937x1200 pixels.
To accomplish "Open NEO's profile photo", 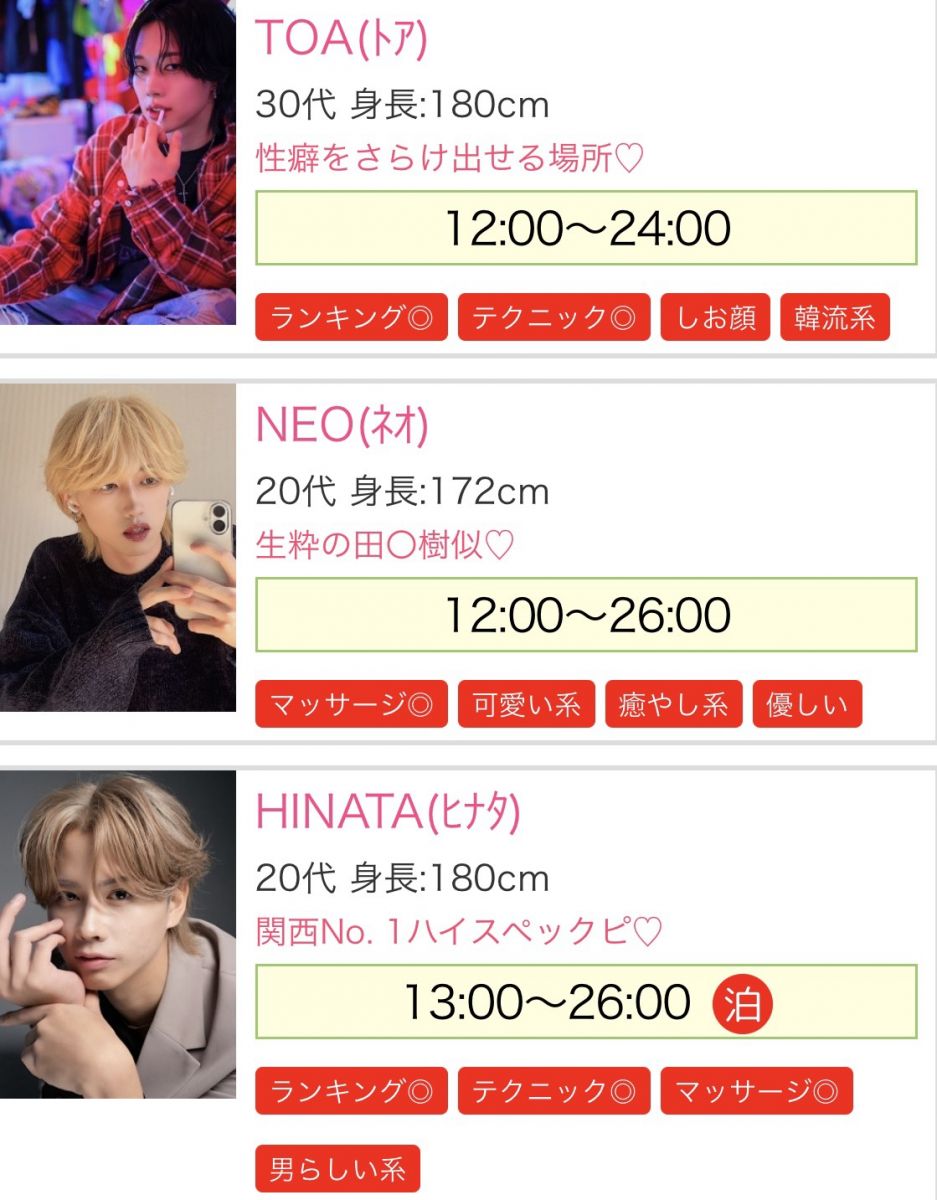I will 118,547.
